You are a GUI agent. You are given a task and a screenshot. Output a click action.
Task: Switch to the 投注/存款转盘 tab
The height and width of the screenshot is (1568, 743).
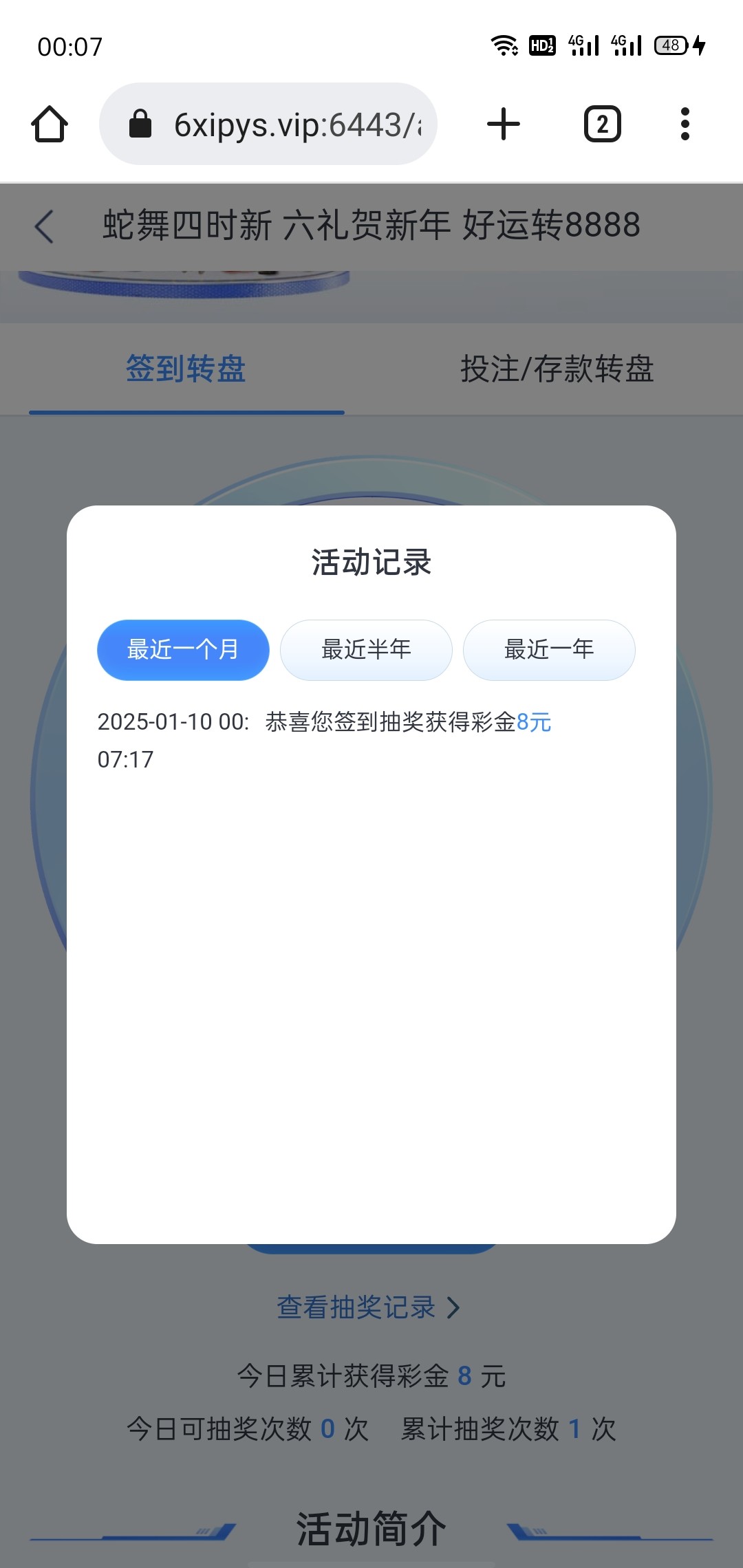pos(557,369)
